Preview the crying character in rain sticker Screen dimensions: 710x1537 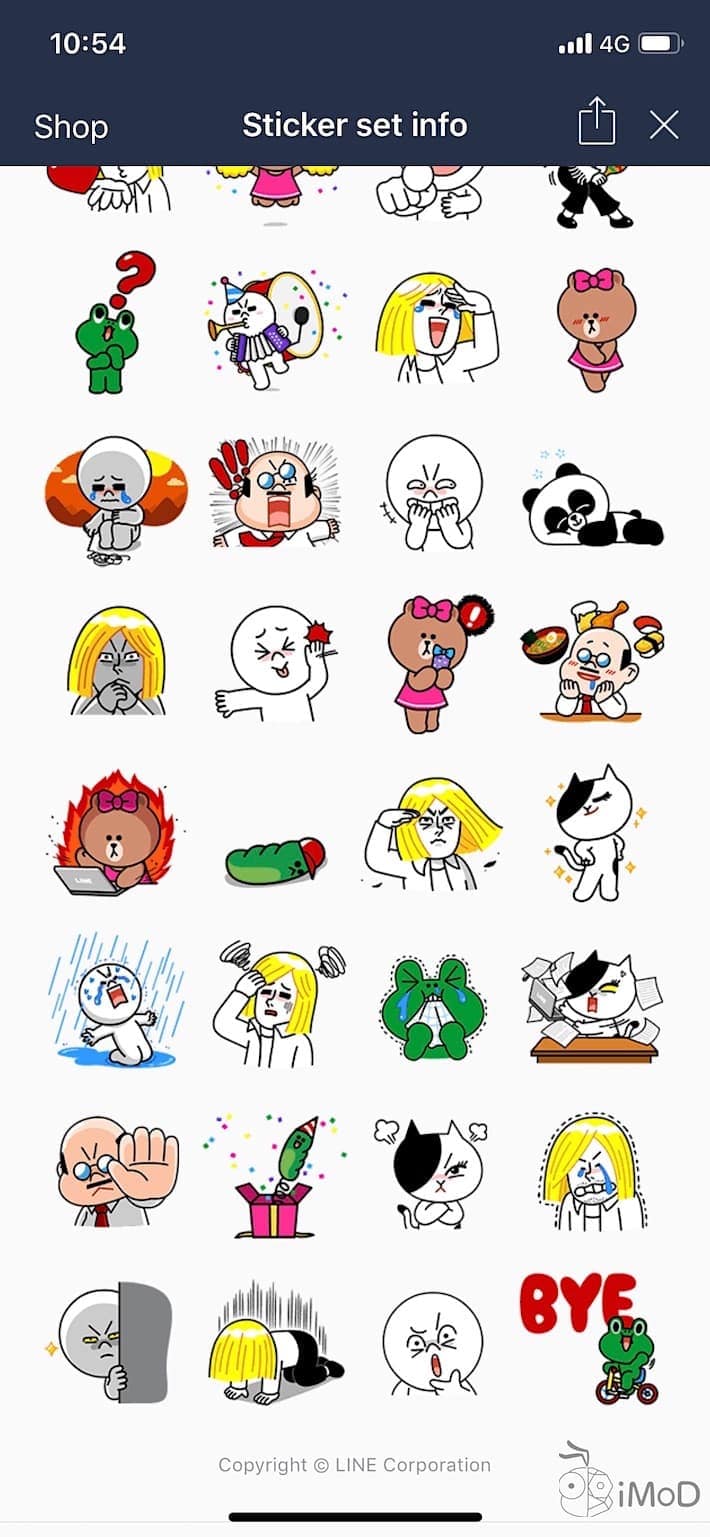coord(116,1001)
